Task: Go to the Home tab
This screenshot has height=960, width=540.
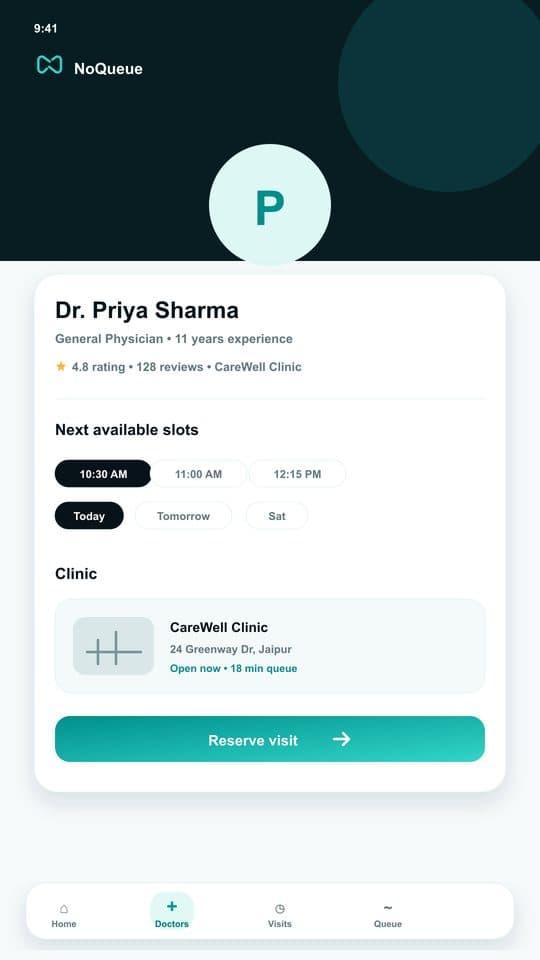Action: coord(64,916)
